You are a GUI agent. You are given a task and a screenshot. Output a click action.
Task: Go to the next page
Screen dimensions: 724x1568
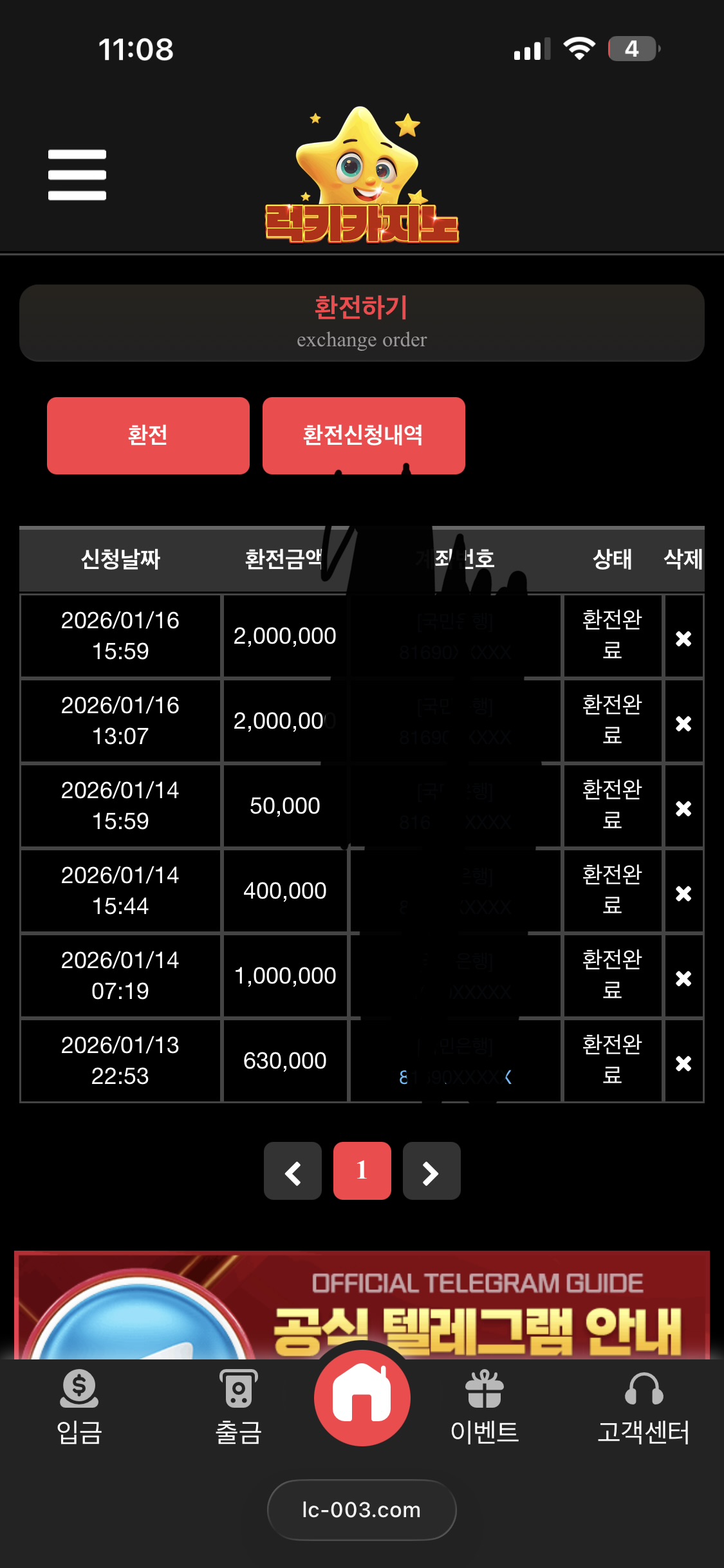click(x=431, y=1171)
